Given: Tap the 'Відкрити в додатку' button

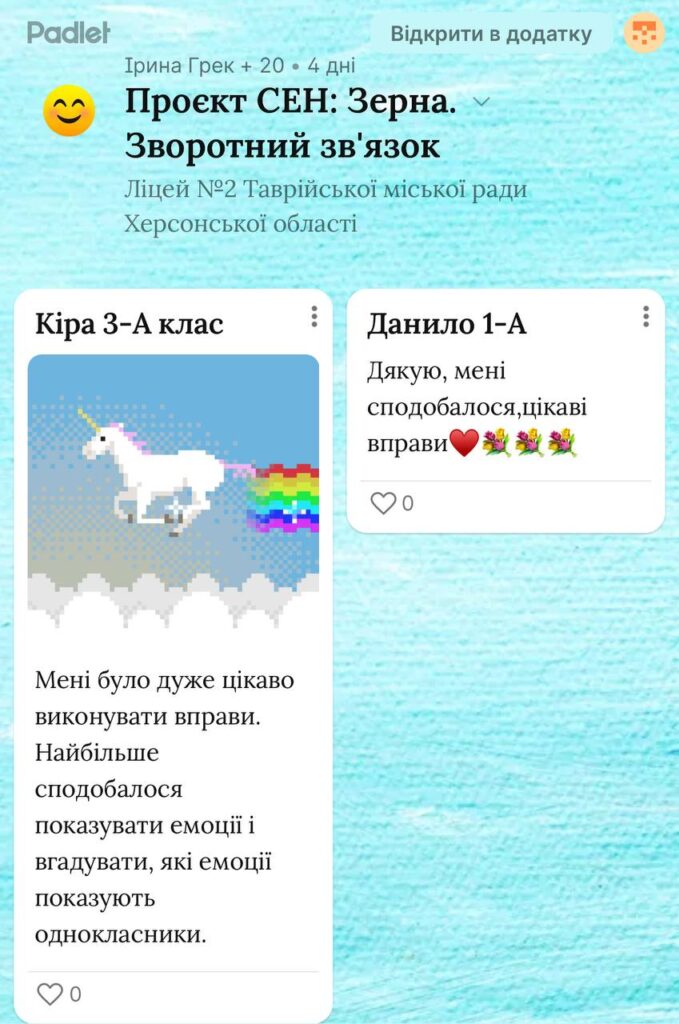Looking at the screenshot, I should (491, 34).
